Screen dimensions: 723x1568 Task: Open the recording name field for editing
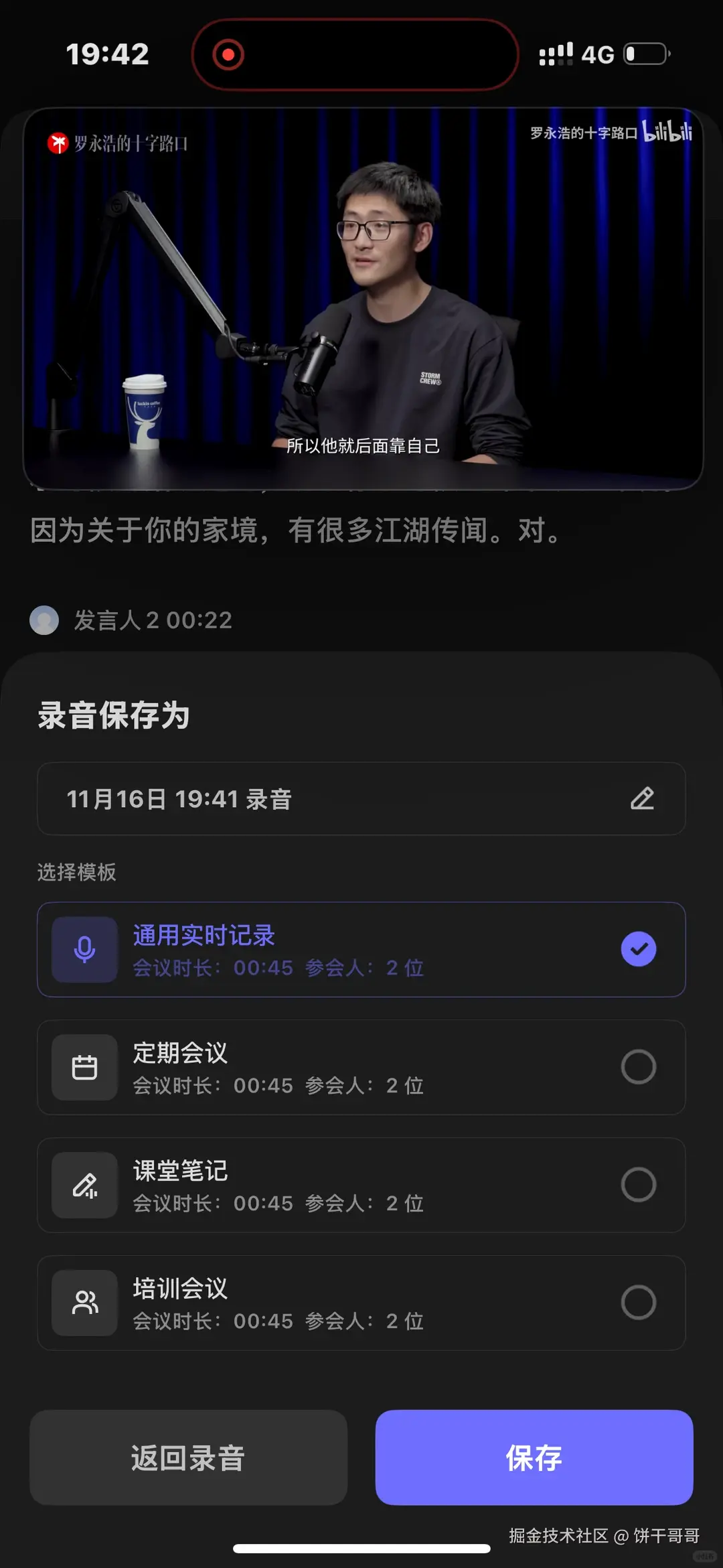pos(268,799)
